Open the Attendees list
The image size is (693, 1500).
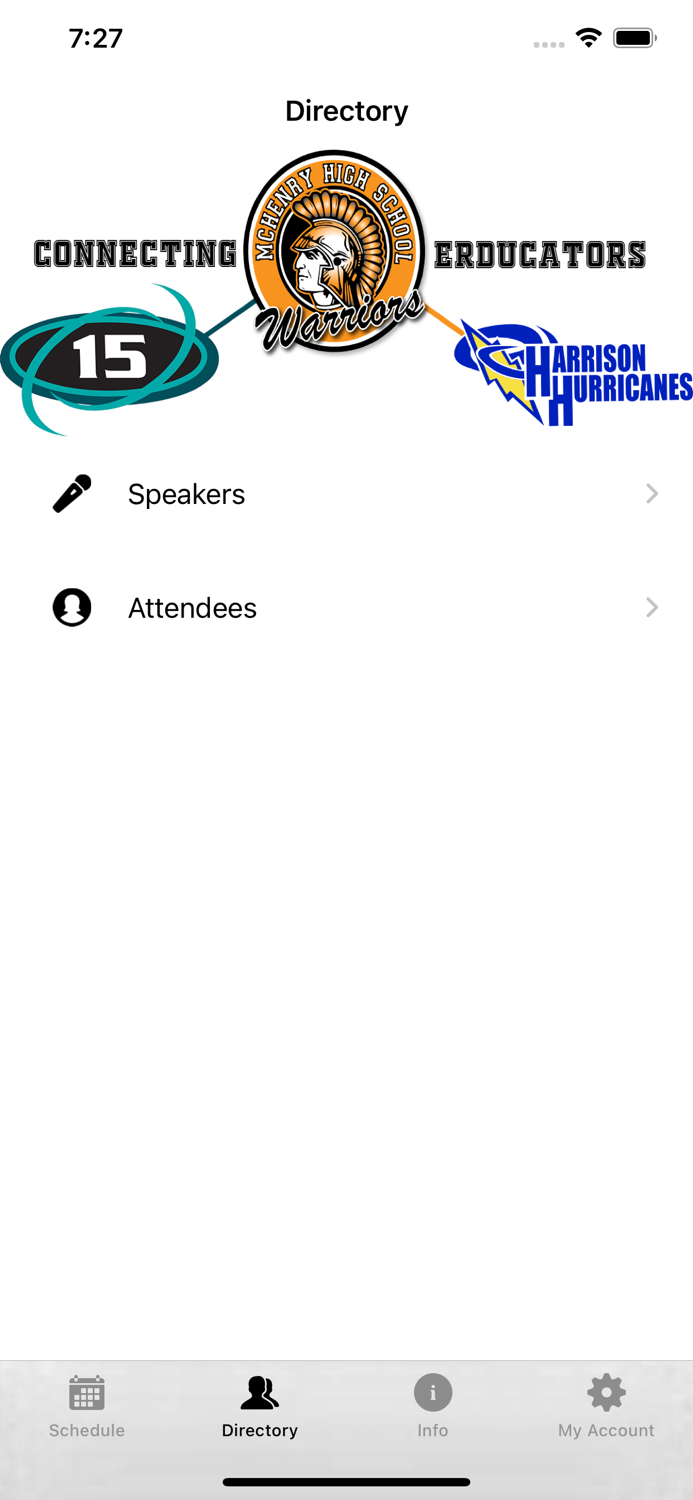(346, 608)
